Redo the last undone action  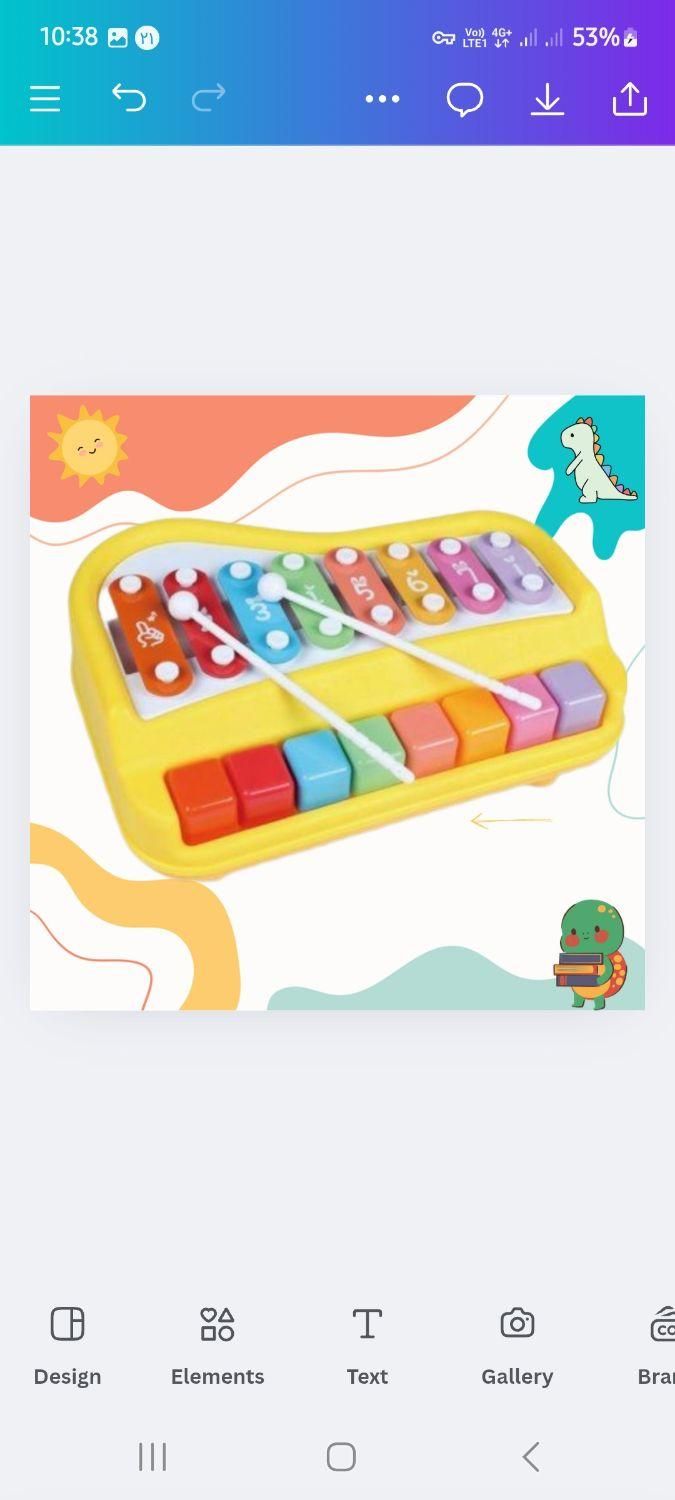click(208, 98)
